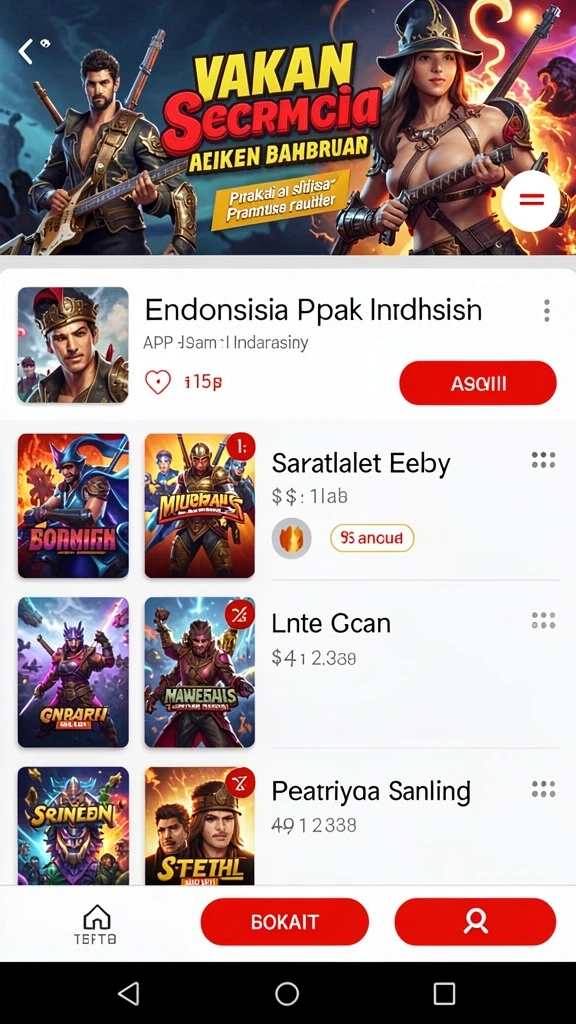Open overflow menu for Endonsisia Ppak Inrdhsisn

click(546, 310)
